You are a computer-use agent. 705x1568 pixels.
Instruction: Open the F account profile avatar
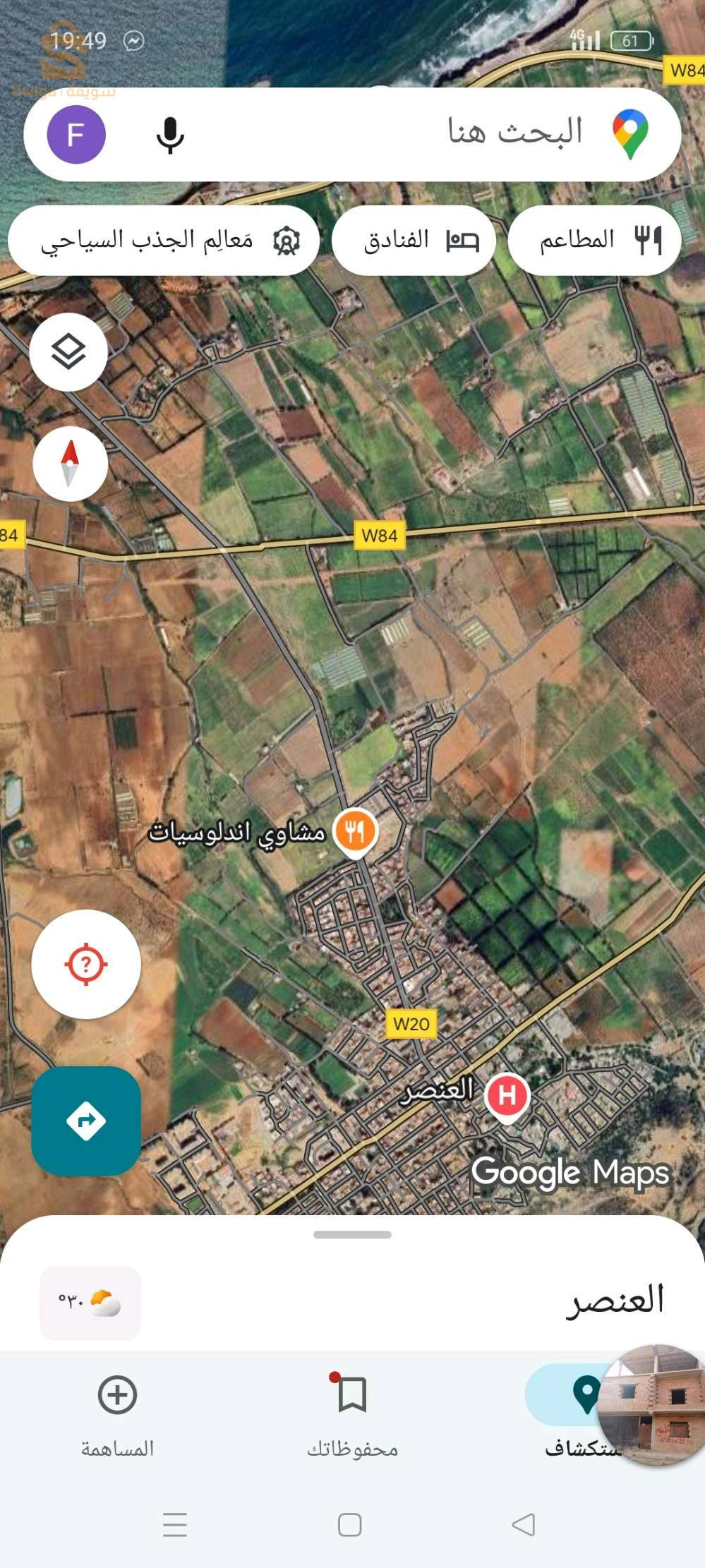[76, 135]
